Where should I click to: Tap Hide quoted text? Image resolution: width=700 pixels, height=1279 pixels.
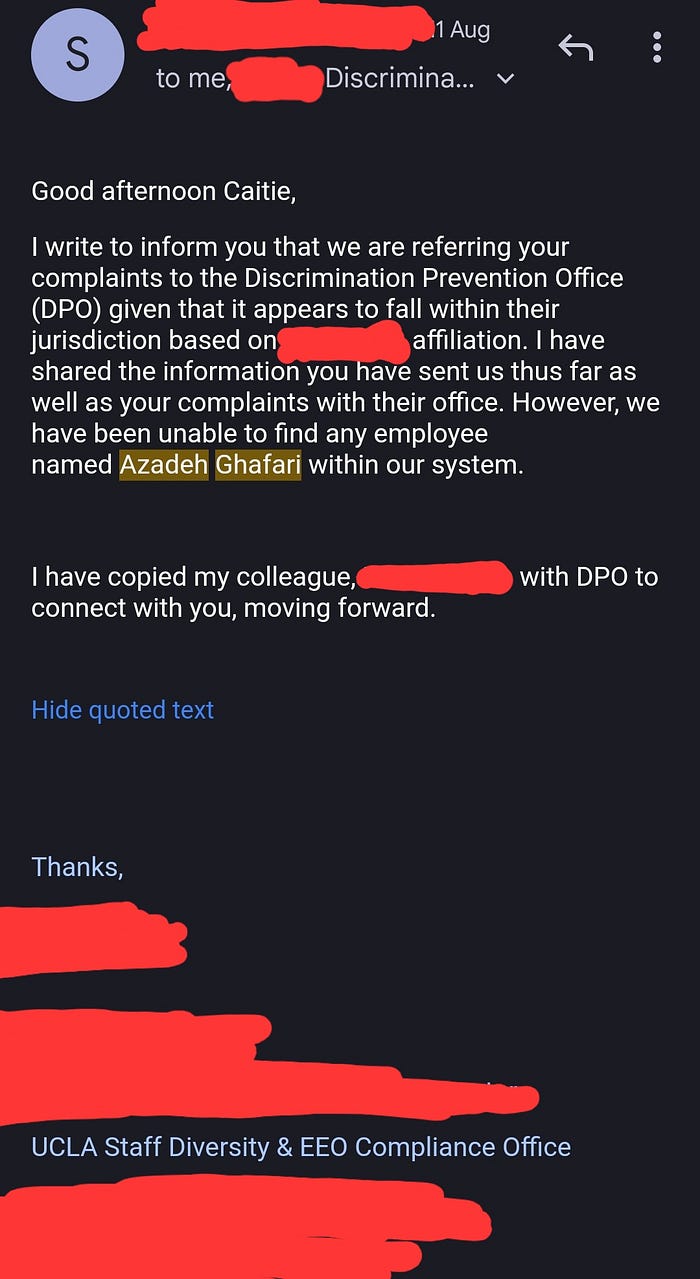(x=123, y=710)
